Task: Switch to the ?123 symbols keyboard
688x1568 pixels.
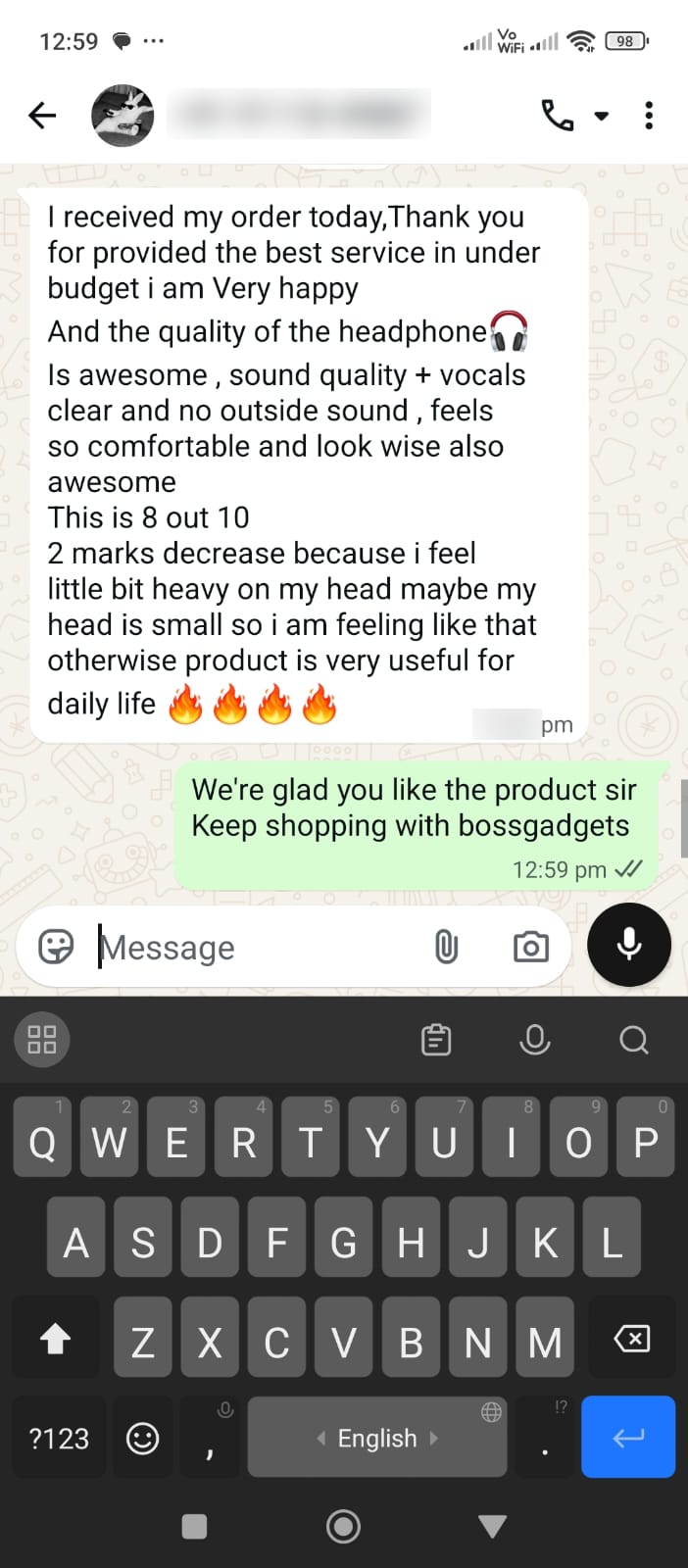Action: click(x=59, y=1438)
